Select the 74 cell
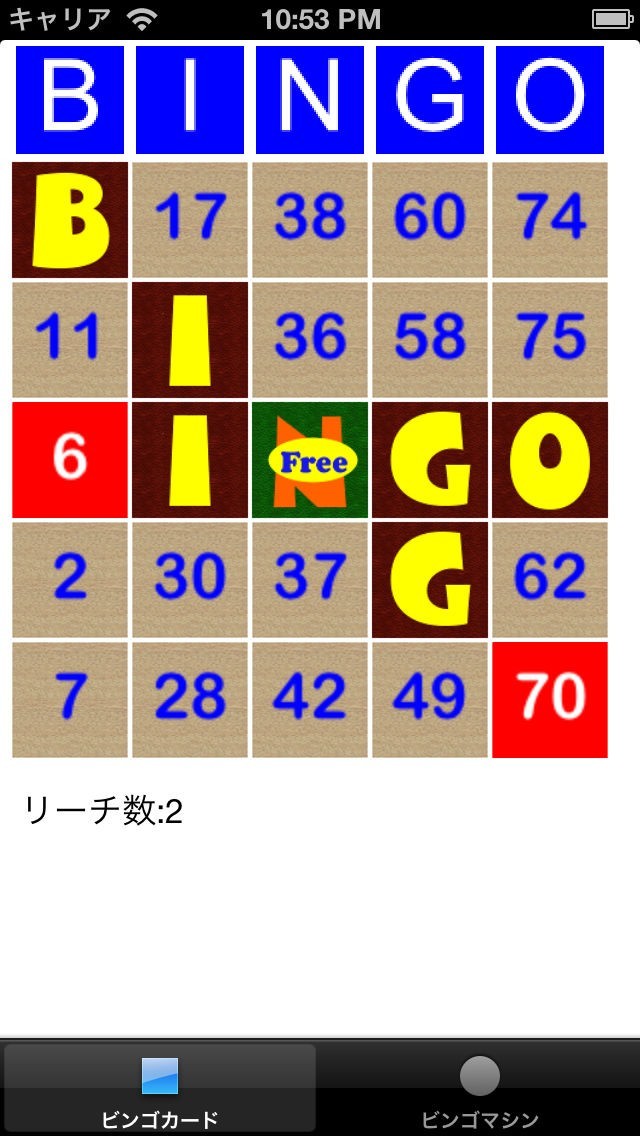 550,220
